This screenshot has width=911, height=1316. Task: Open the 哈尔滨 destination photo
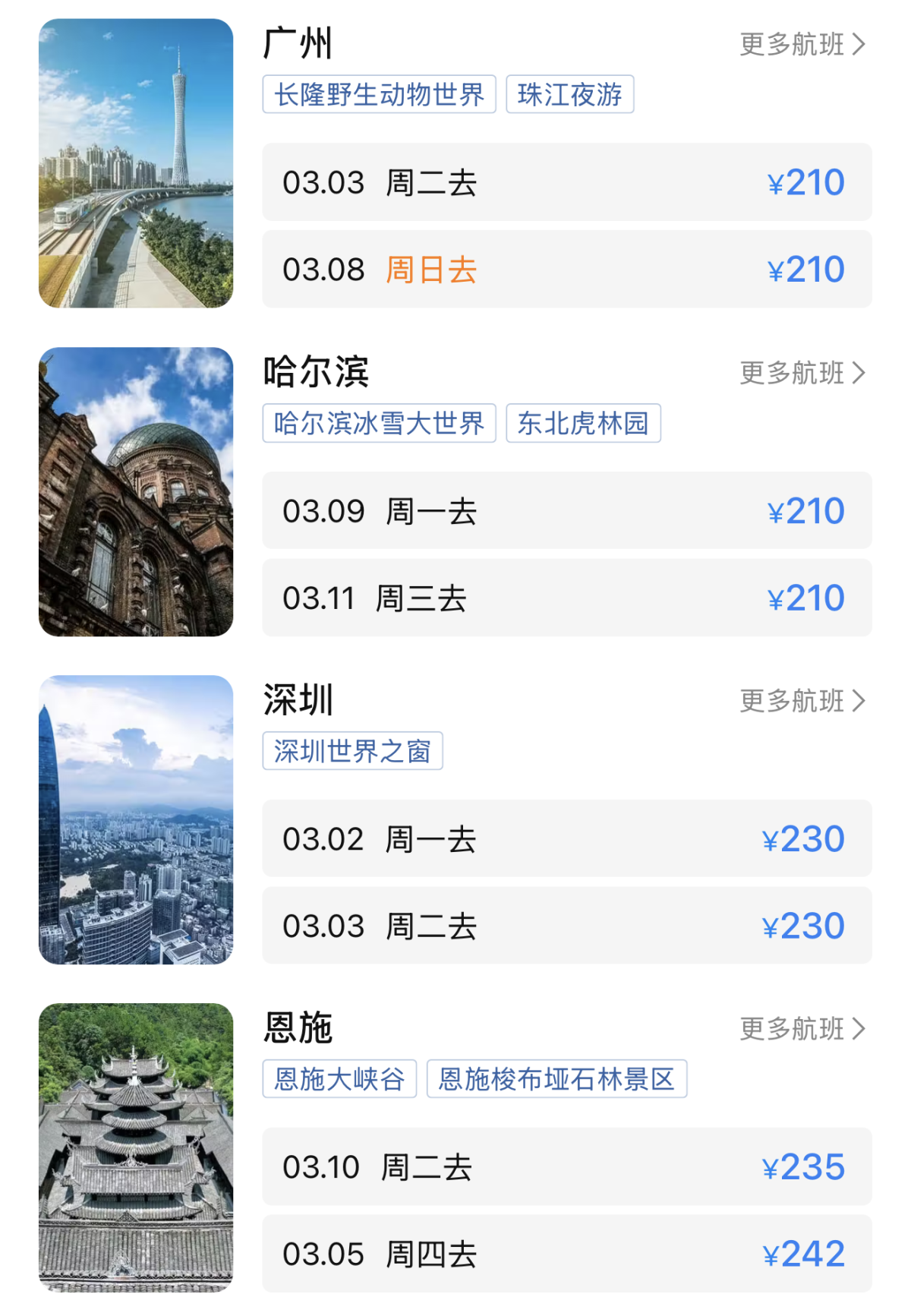pyautogui.click(x=136, y=492)
